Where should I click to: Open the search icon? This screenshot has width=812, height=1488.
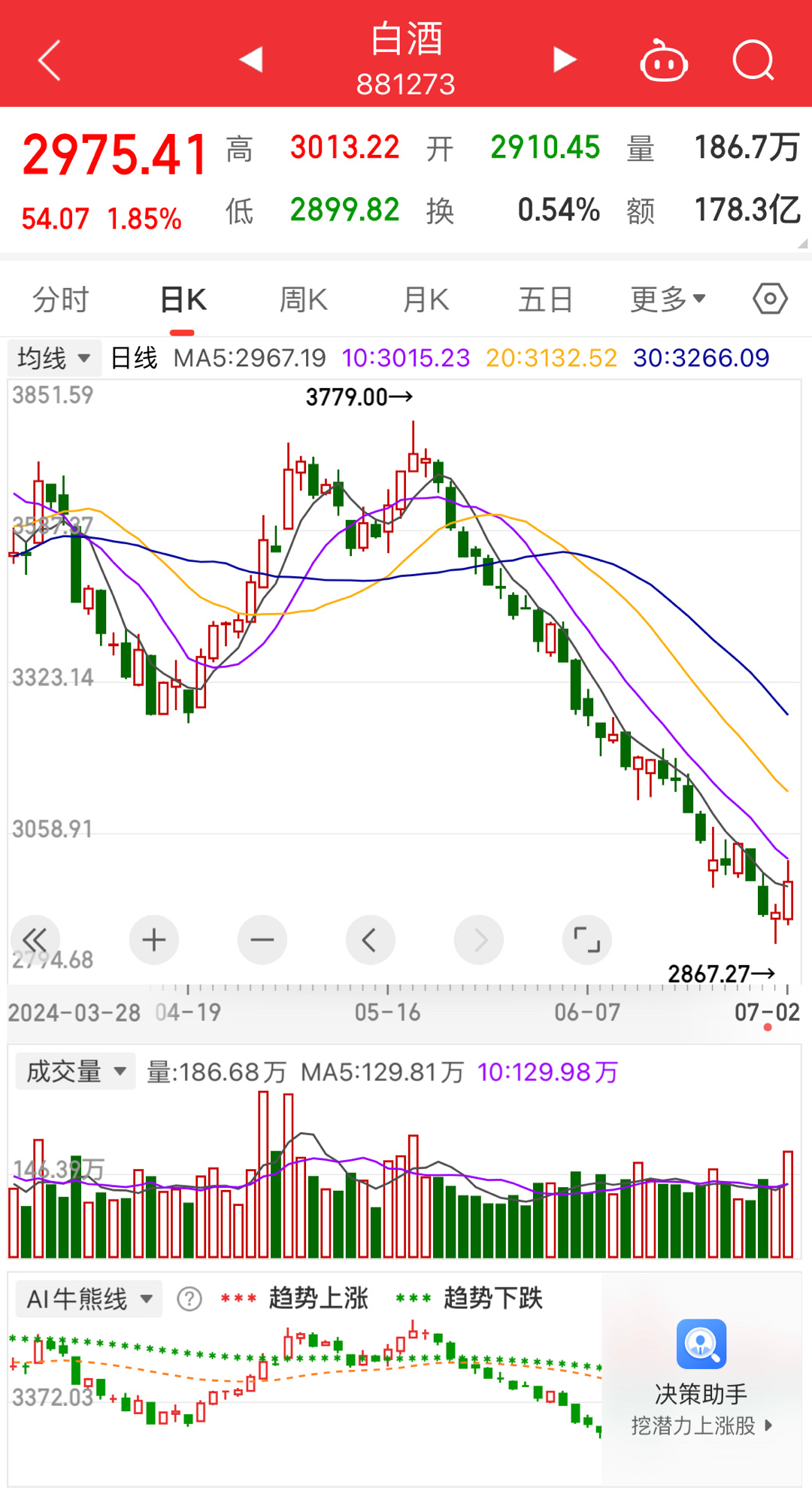pos(754,60)
